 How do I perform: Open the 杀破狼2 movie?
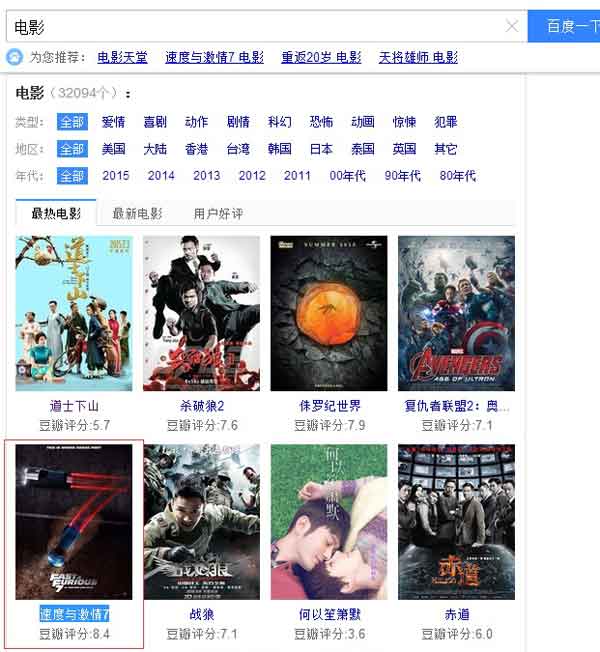(201, 313)
